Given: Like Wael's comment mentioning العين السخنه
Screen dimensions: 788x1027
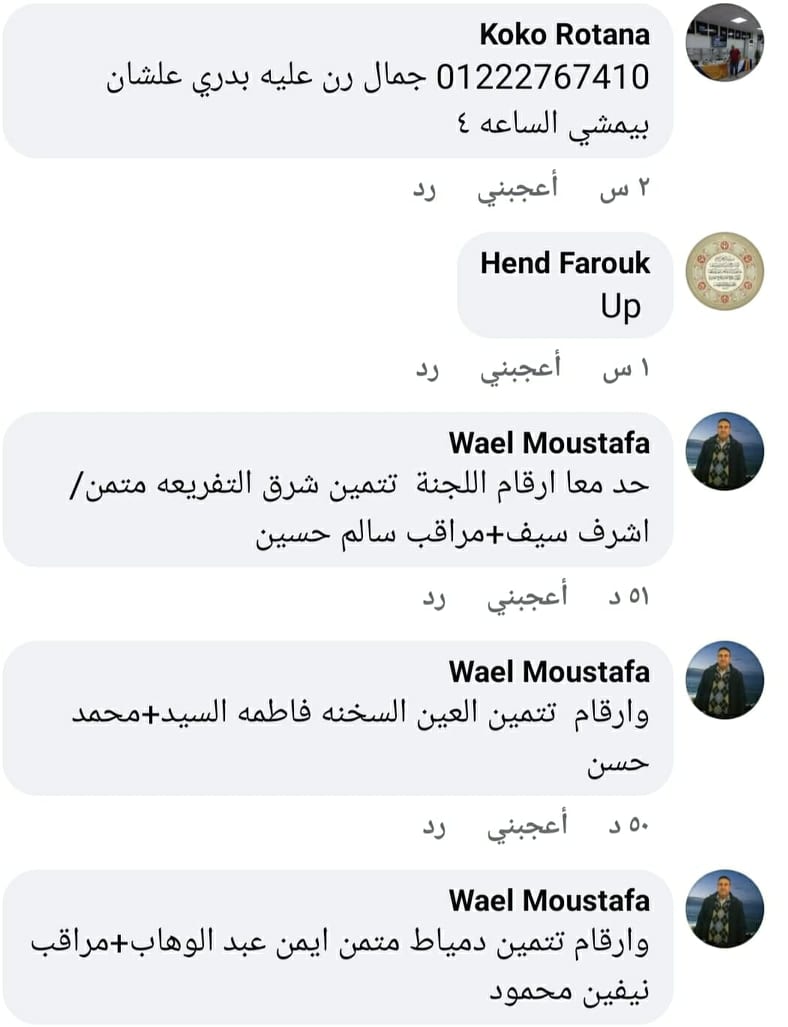Looking at the screenshot, I should (526, 827).
